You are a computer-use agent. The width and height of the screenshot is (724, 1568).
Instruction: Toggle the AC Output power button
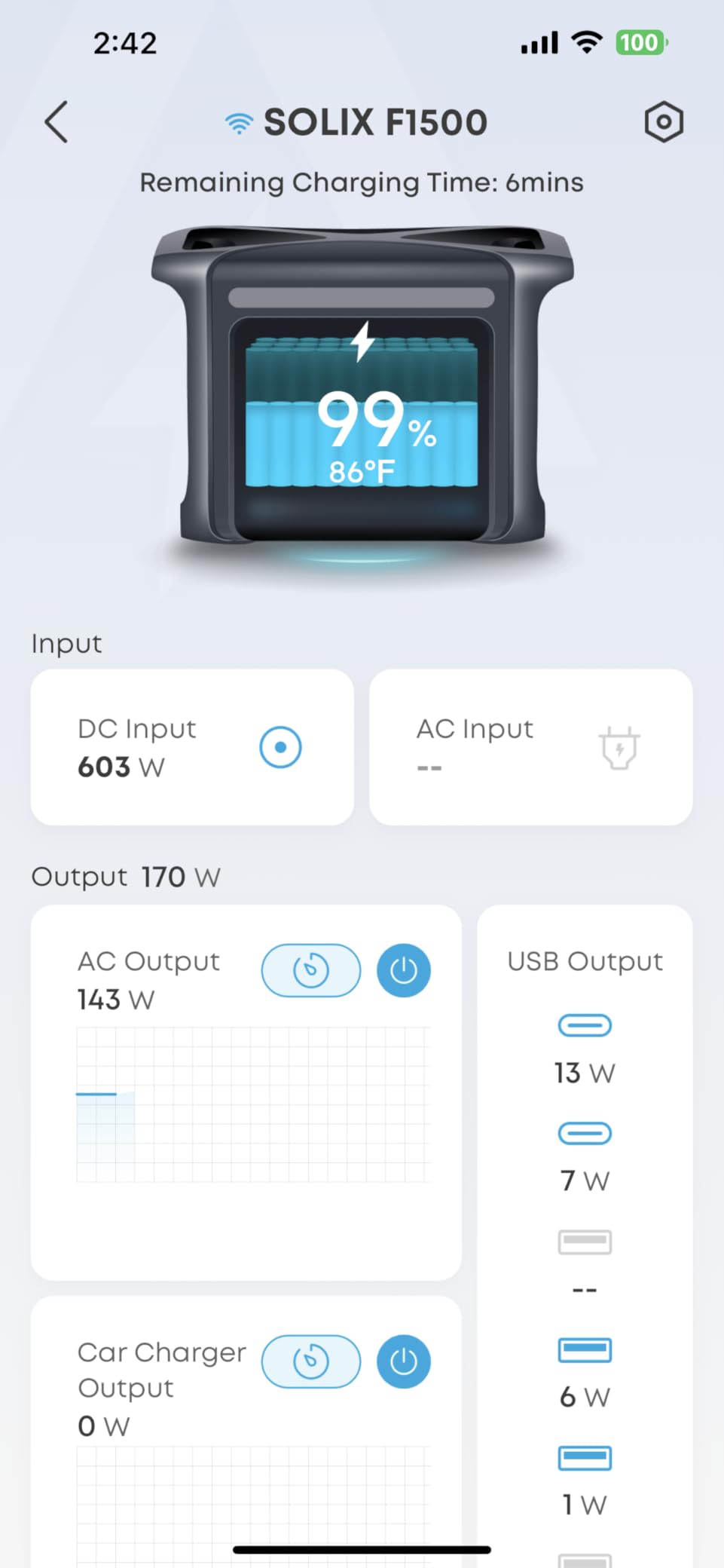tap(403, 970)
